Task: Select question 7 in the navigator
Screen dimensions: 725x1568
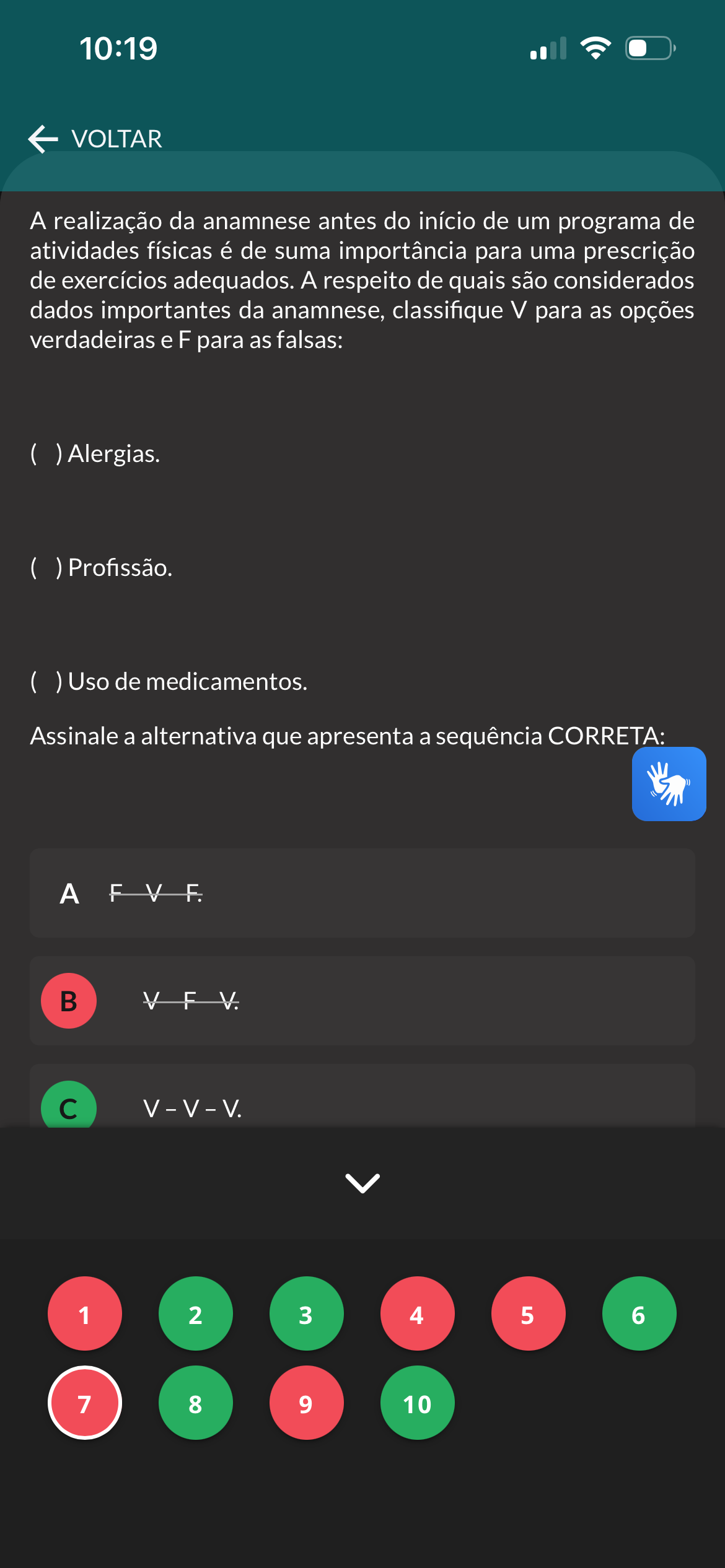Action: click(x=85, y=1403)
